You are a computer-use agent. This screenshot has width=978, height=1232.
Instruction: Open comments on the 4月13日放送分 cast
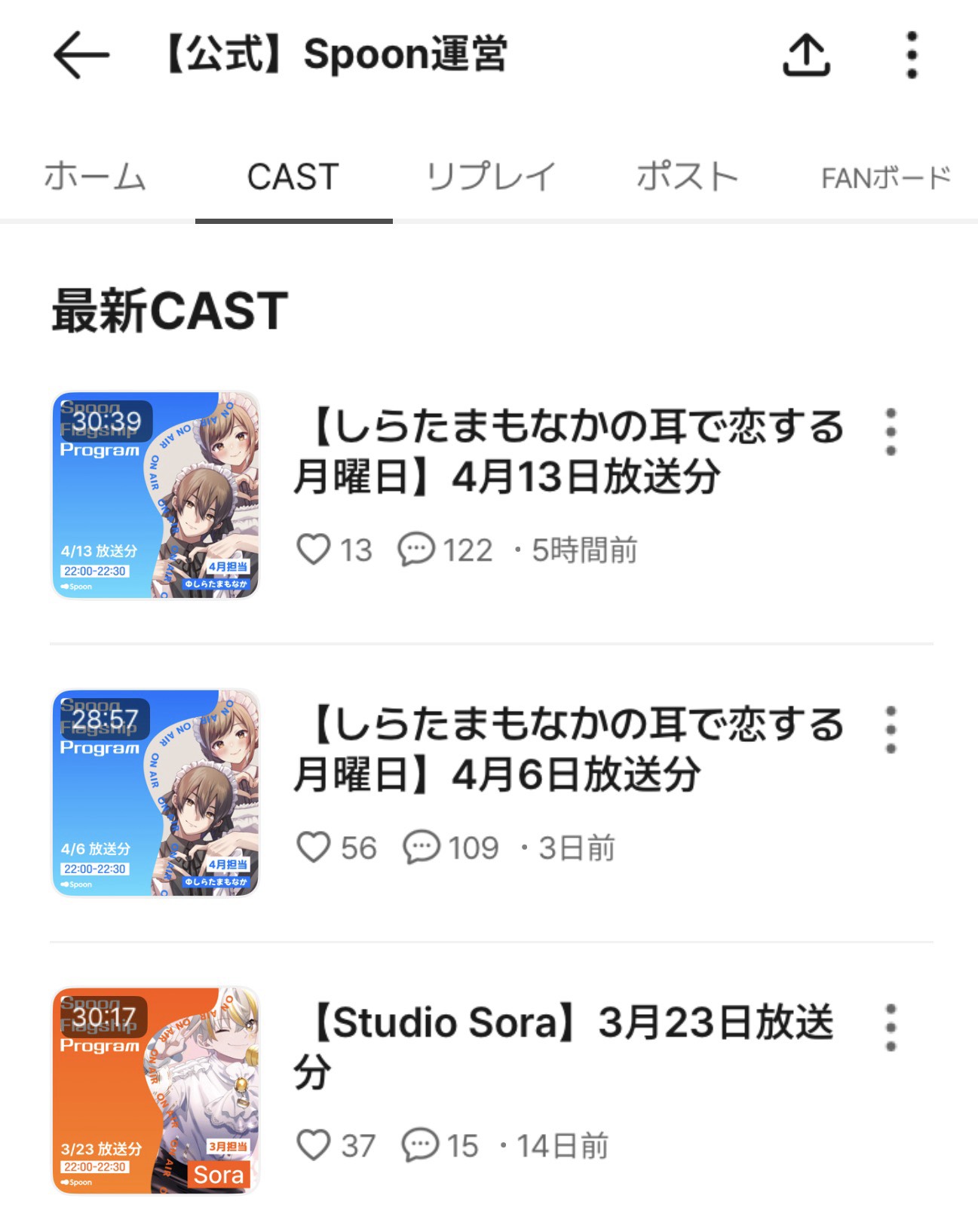coord(420,550)
